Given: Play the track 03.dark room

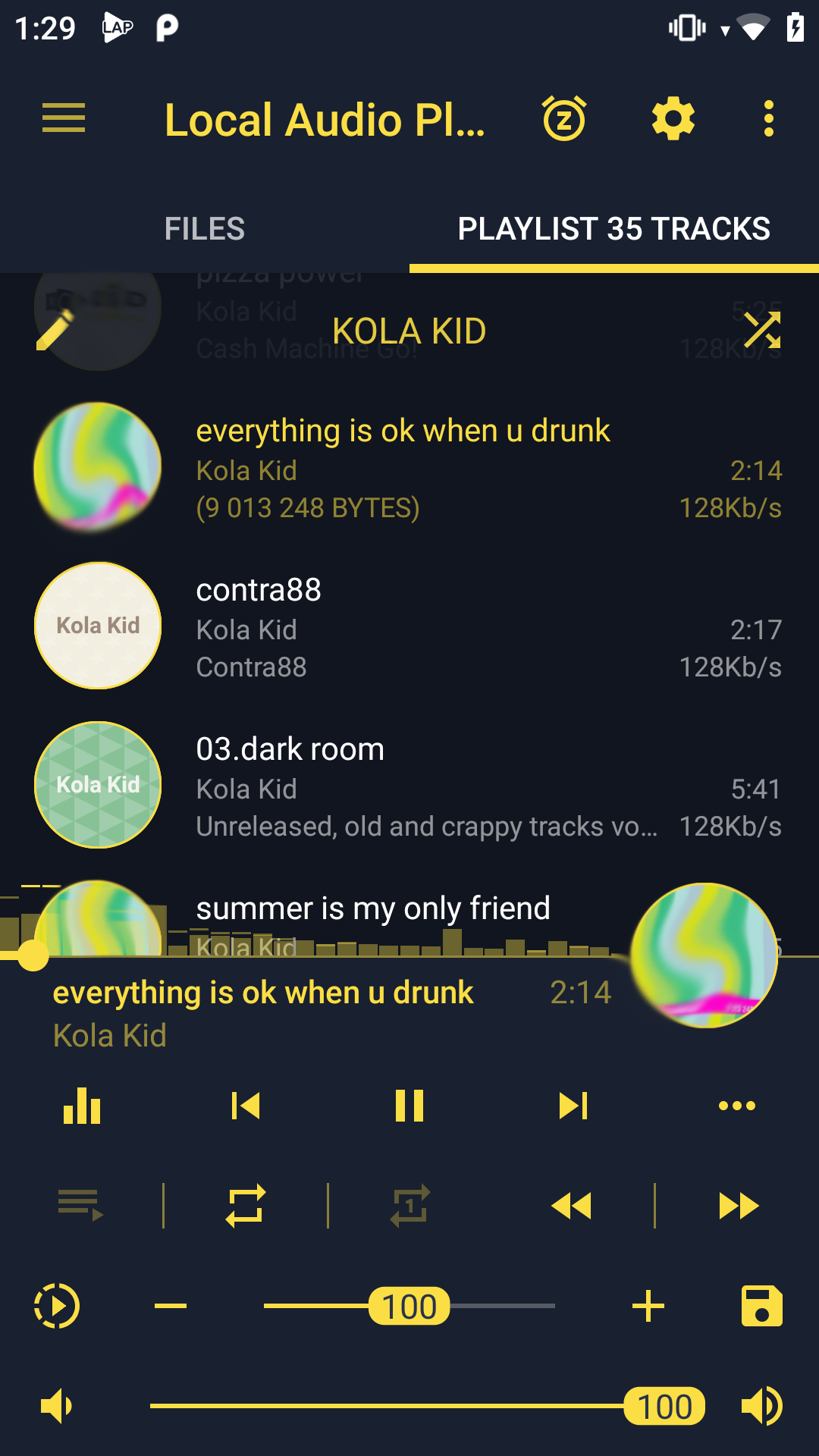Looking at the screenshot, I should point(409,786).
